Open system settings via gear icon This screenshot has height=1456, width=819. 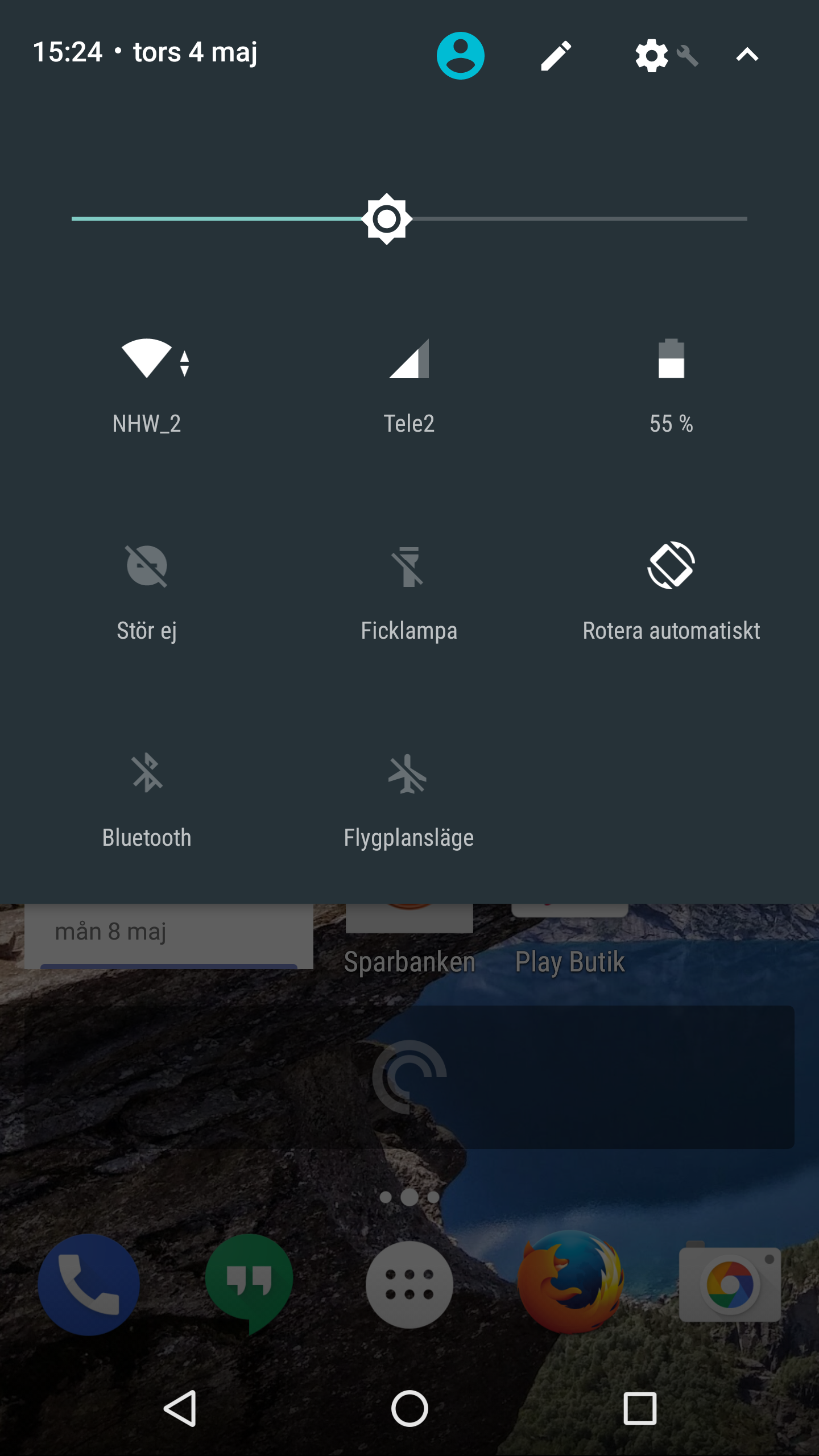pyautogui.click(x=652, y=55)
